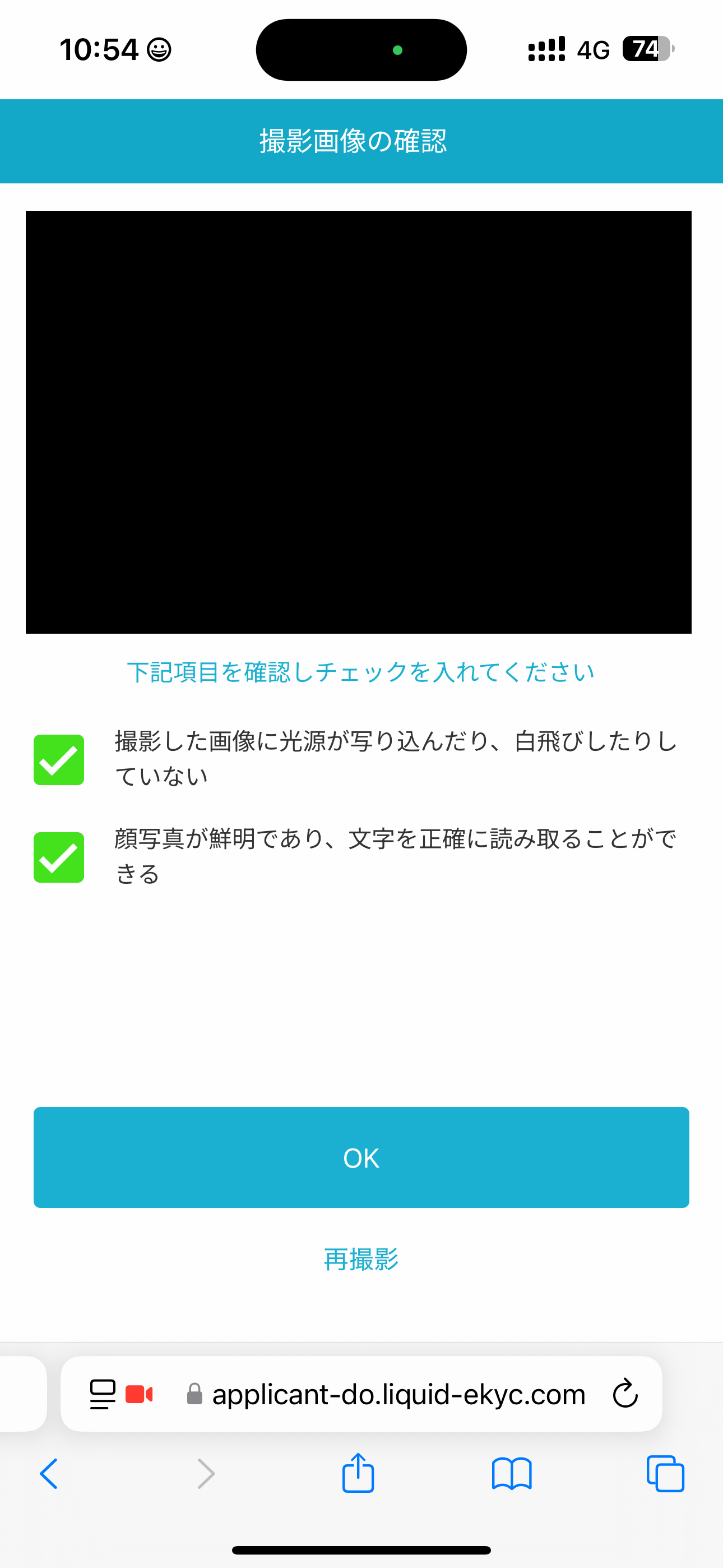This screenshot has width=723, height=1568.
Task: Open Safari page settings menu
Action: pos(102,1394)
